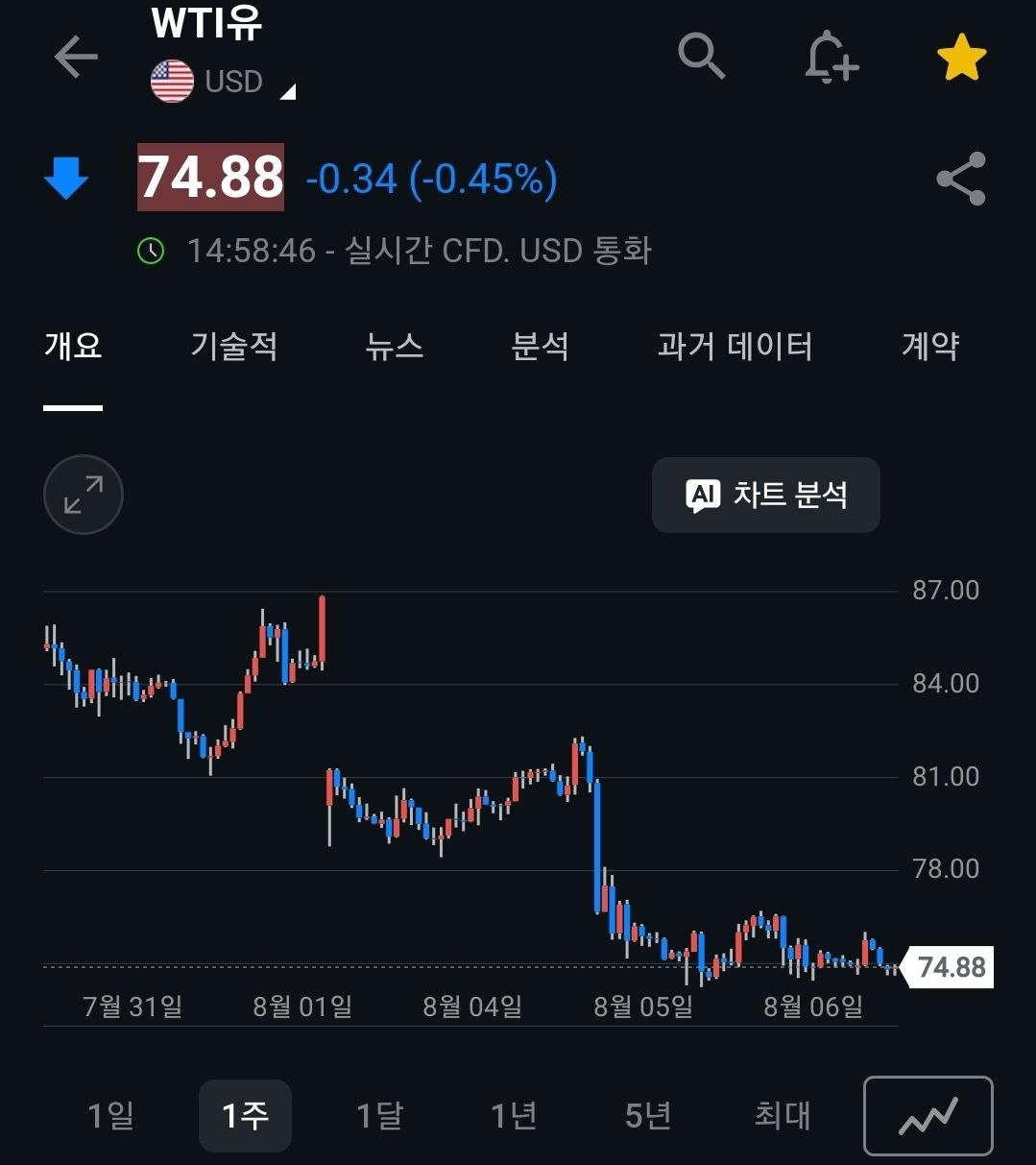The width and height of the screenshot is (1036, 1165).
Task: Share WTI유 quote via share icon
Action: pyautogui.click(x=961, y=179)
